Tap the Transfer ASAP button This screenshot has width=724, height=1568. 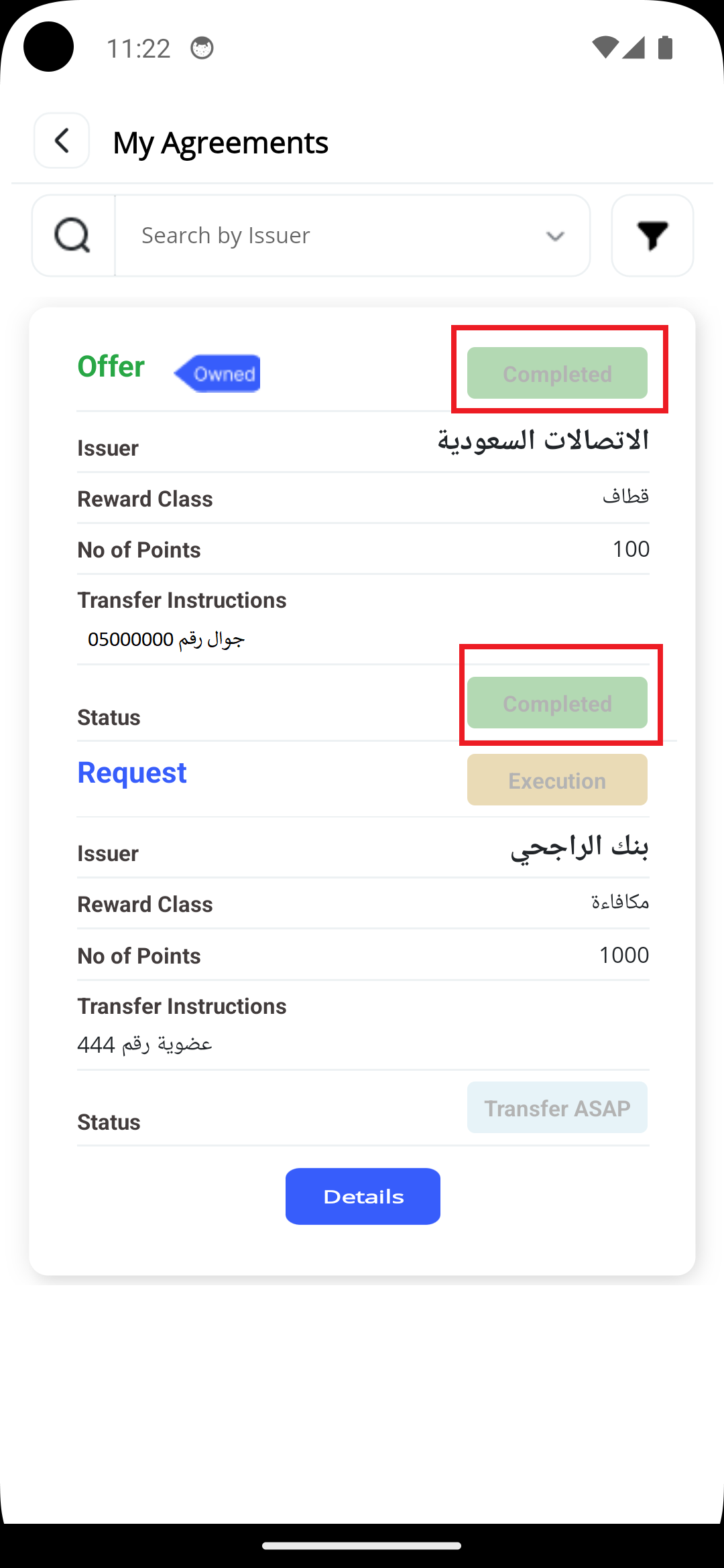[557, 1108]
